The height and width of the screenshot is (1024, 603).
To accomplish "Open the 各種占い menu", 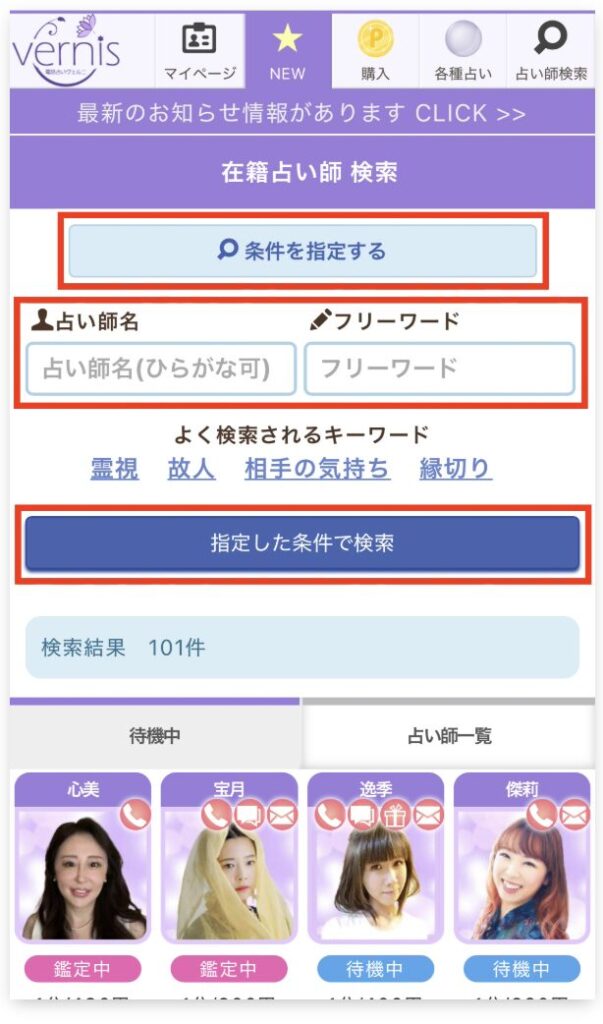I will pyautogui.click(x=463, y=50).
